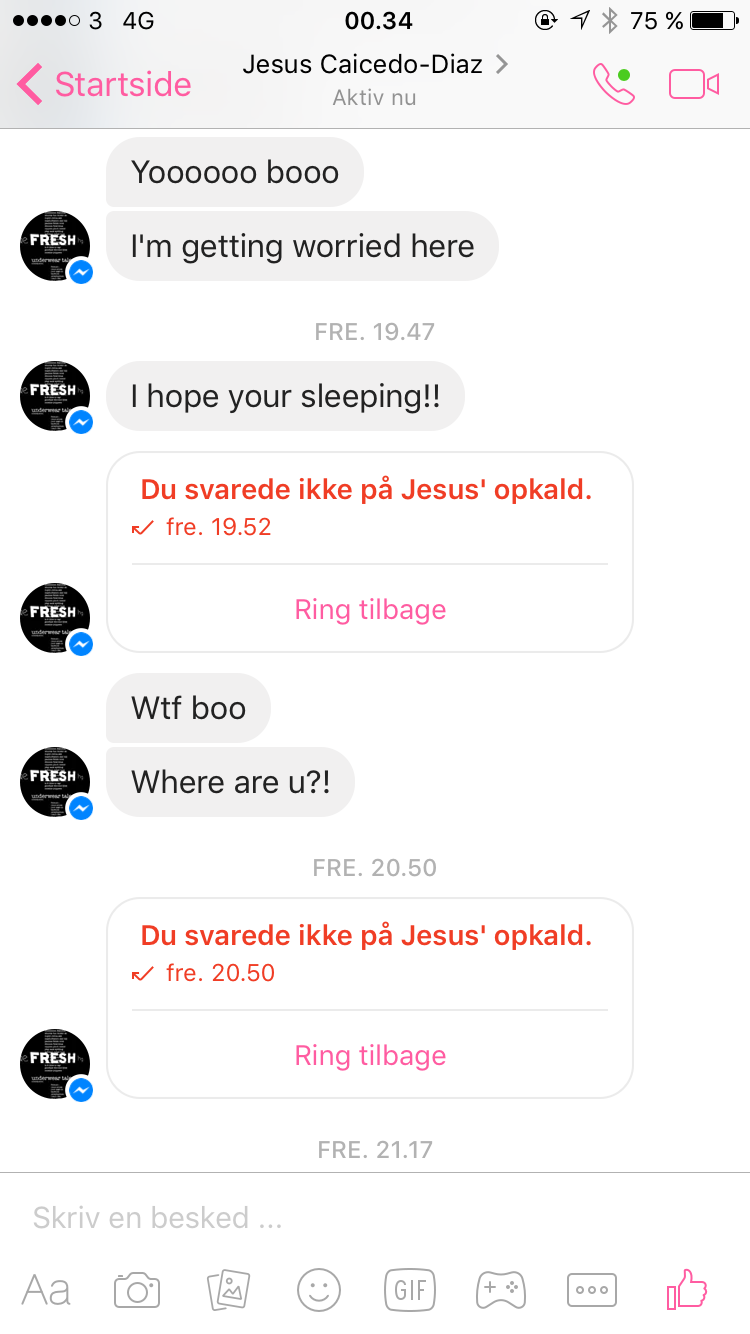Start a voice call with Jesus
The width and height of the screenshot is (750, 1334).
pyautogui.click(x=613, y=84)
